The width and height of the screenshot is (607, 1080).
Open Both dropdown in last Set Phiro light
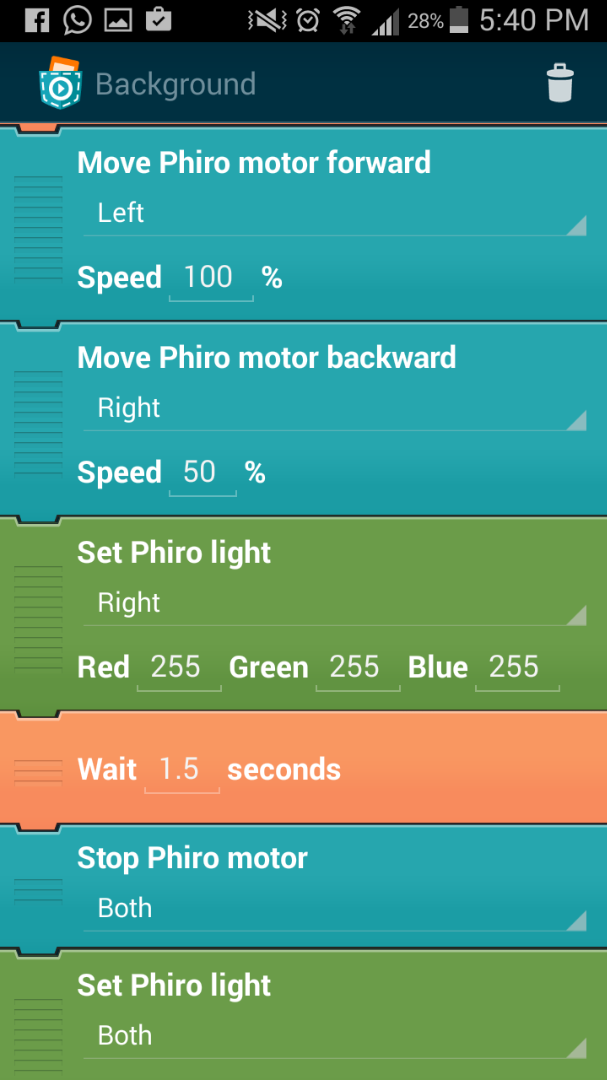click(335, 1036)
